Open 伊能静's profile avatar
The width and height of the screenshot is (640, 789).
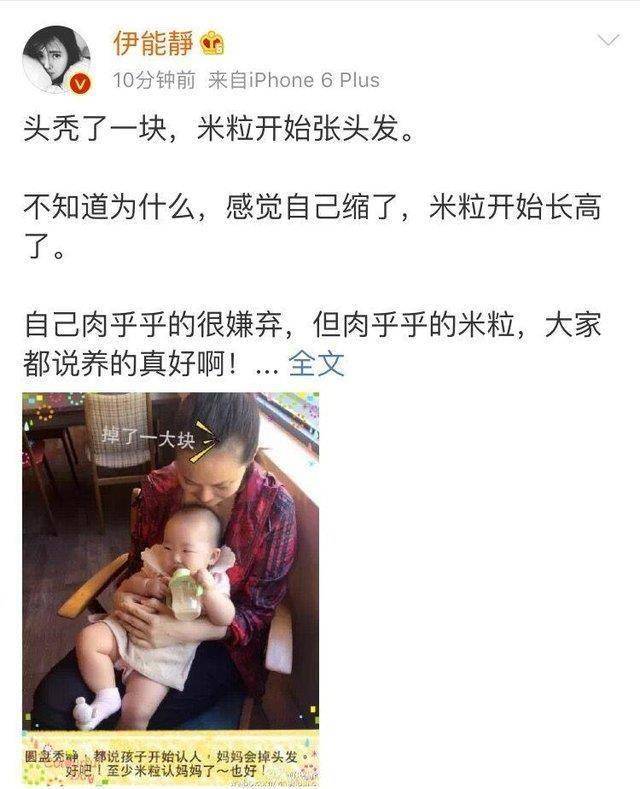tap(55, 60)
